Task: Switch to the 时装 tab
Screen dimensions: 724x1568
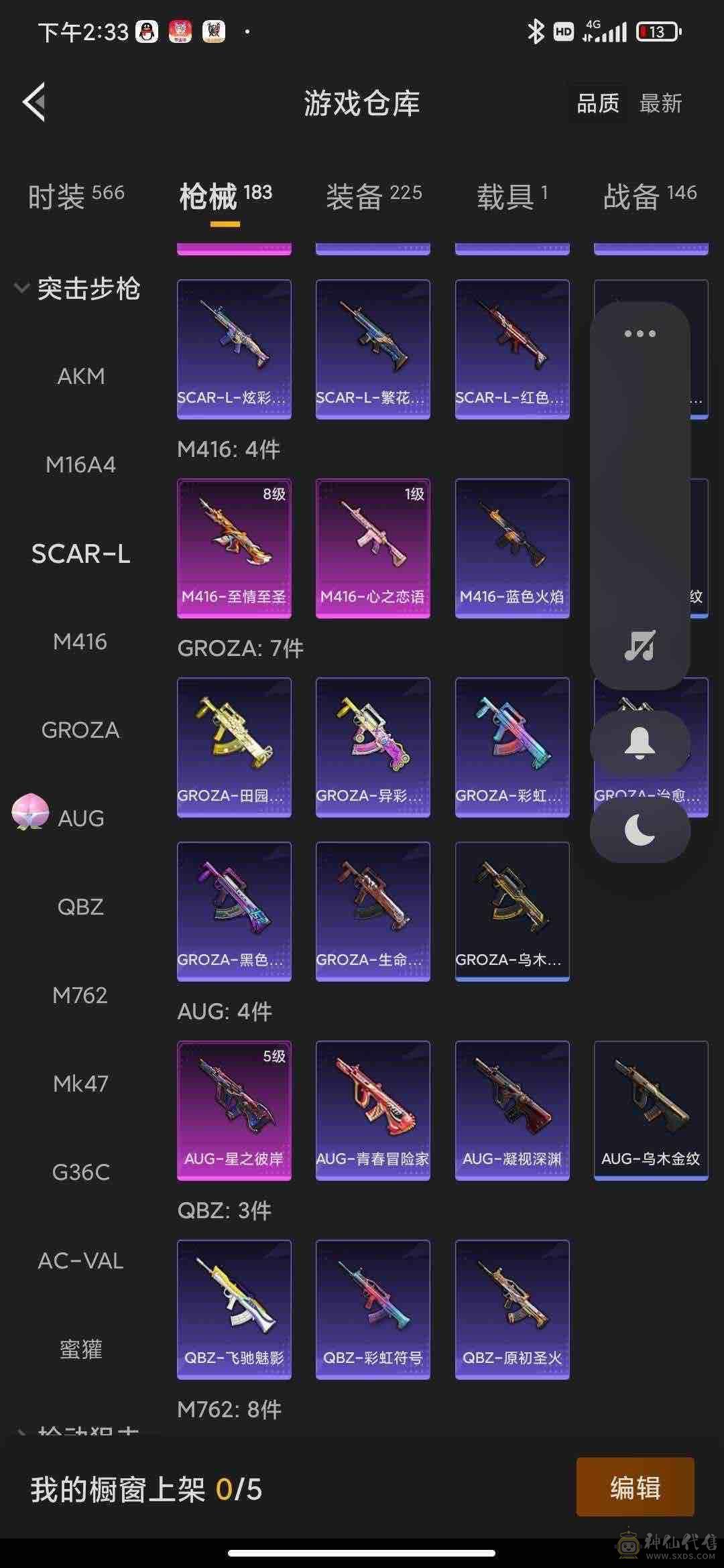Action: coord(76,196)
